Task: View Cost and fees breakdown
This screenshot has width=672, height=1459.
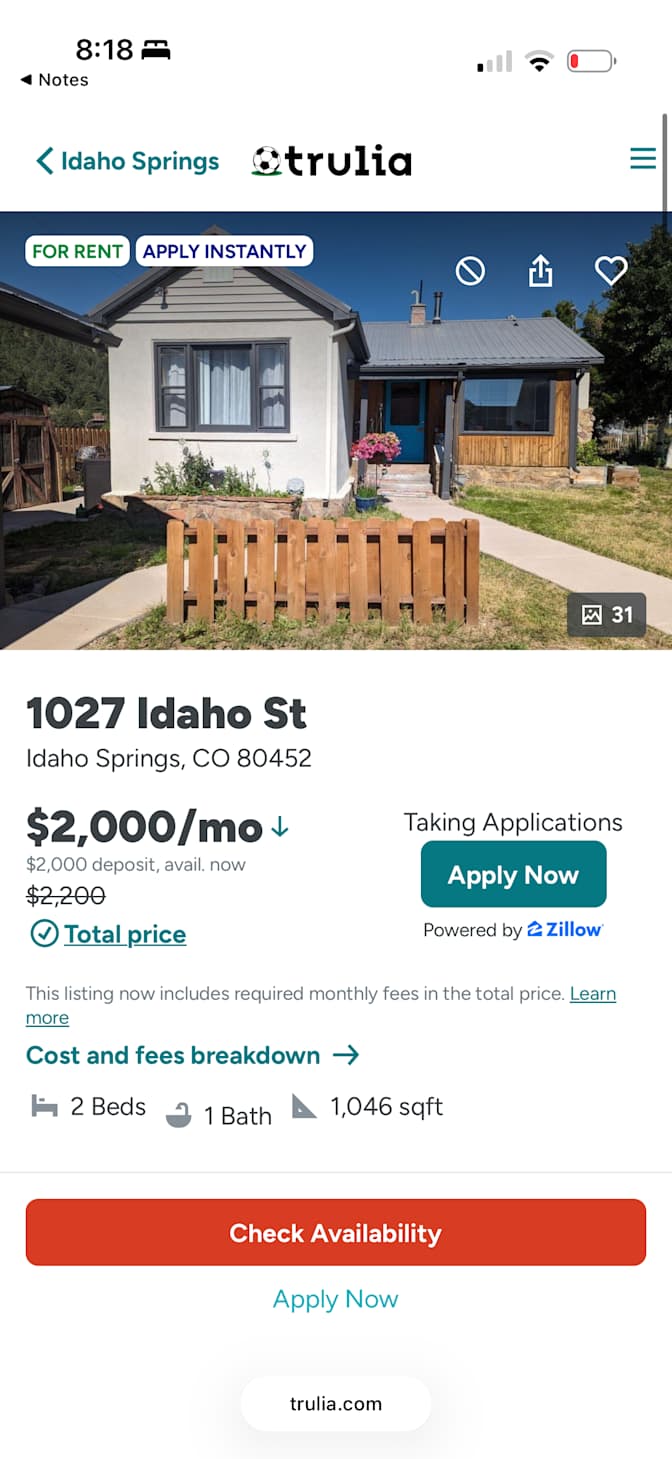Action: [192, 1055]
